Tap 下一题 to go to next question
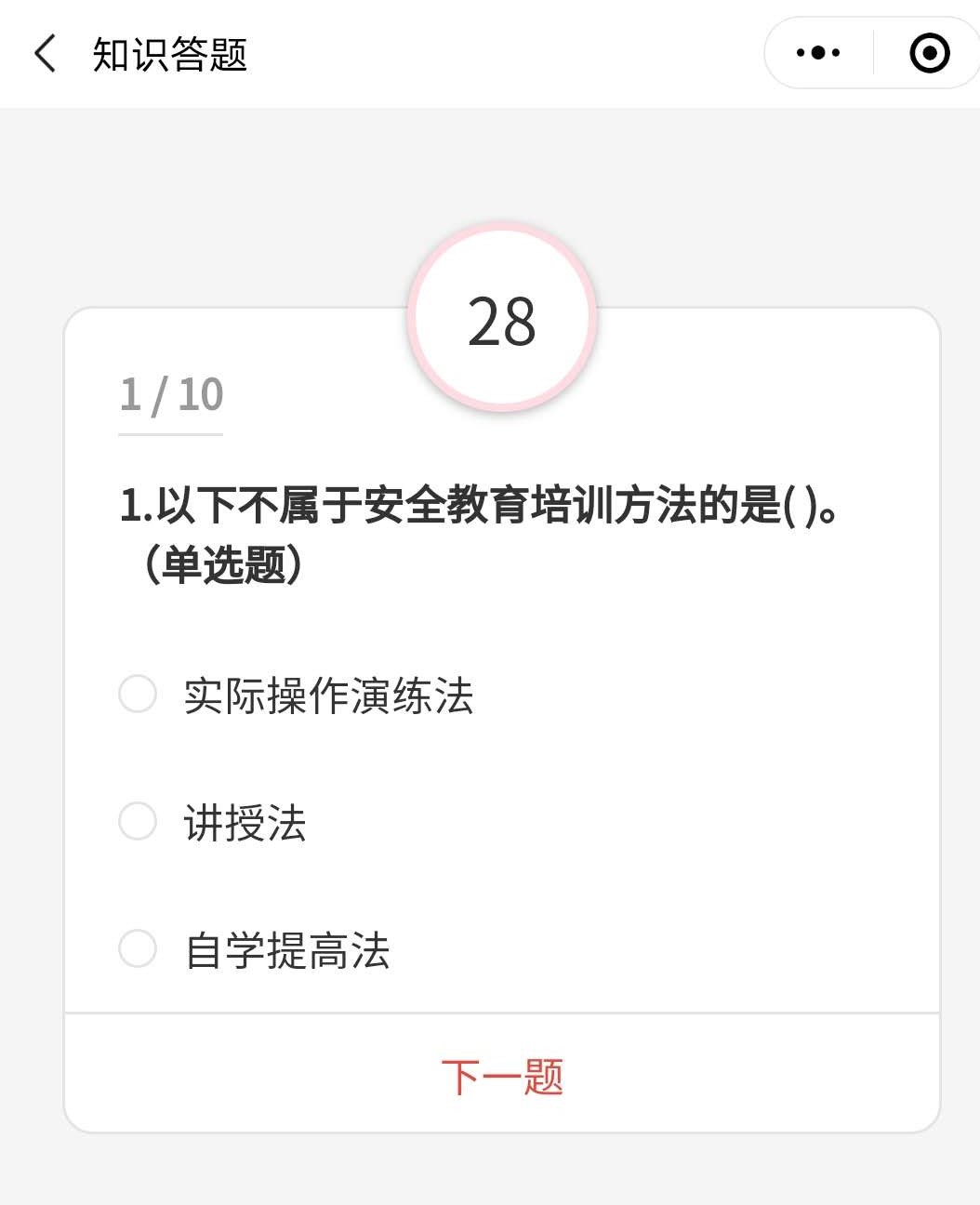Image resolution: width=980 pixels, height=1205 pixels. tap(502, 1076)
